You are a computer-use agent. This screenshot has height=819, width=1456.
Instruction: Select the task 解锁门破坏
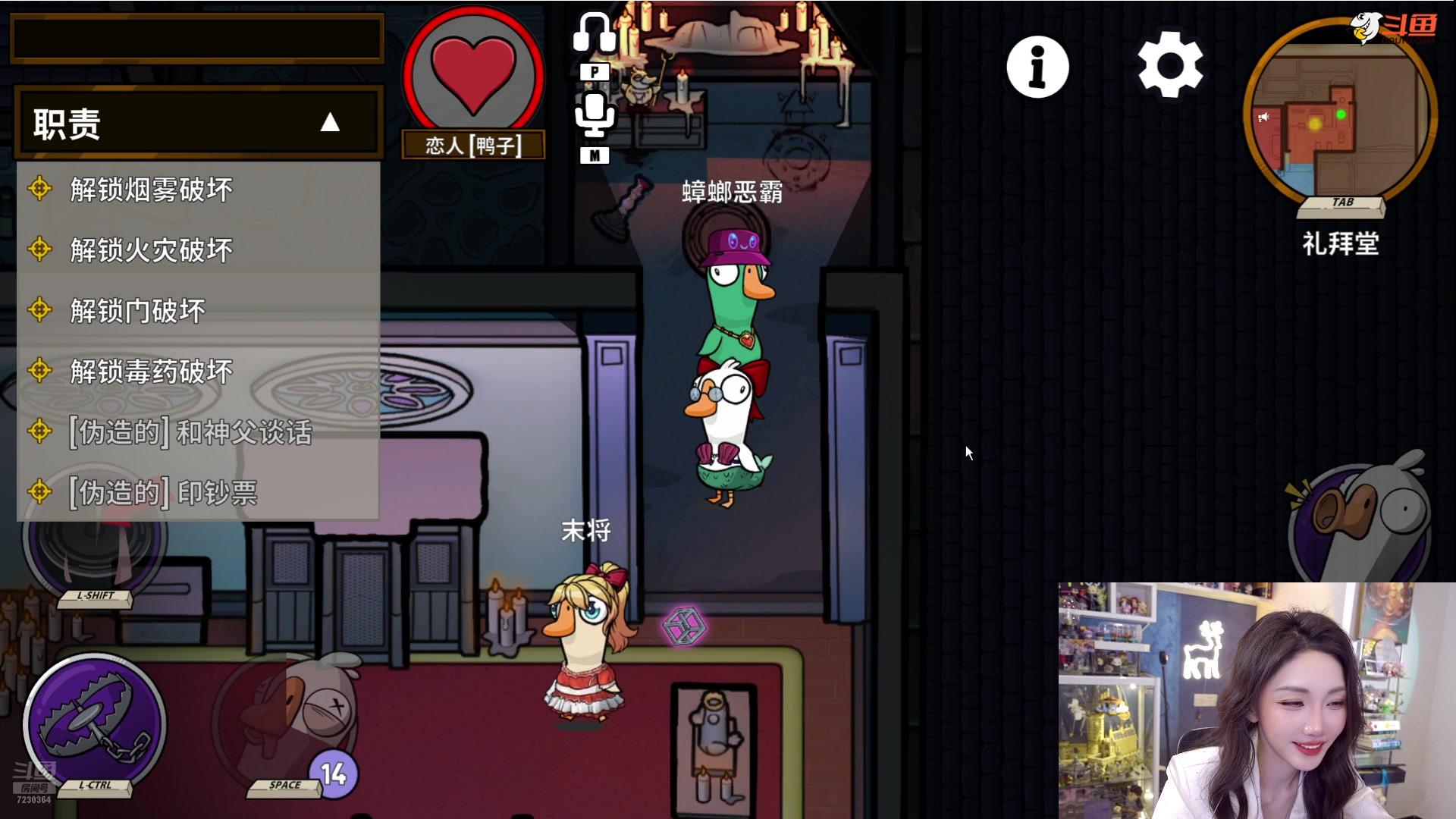138,311
